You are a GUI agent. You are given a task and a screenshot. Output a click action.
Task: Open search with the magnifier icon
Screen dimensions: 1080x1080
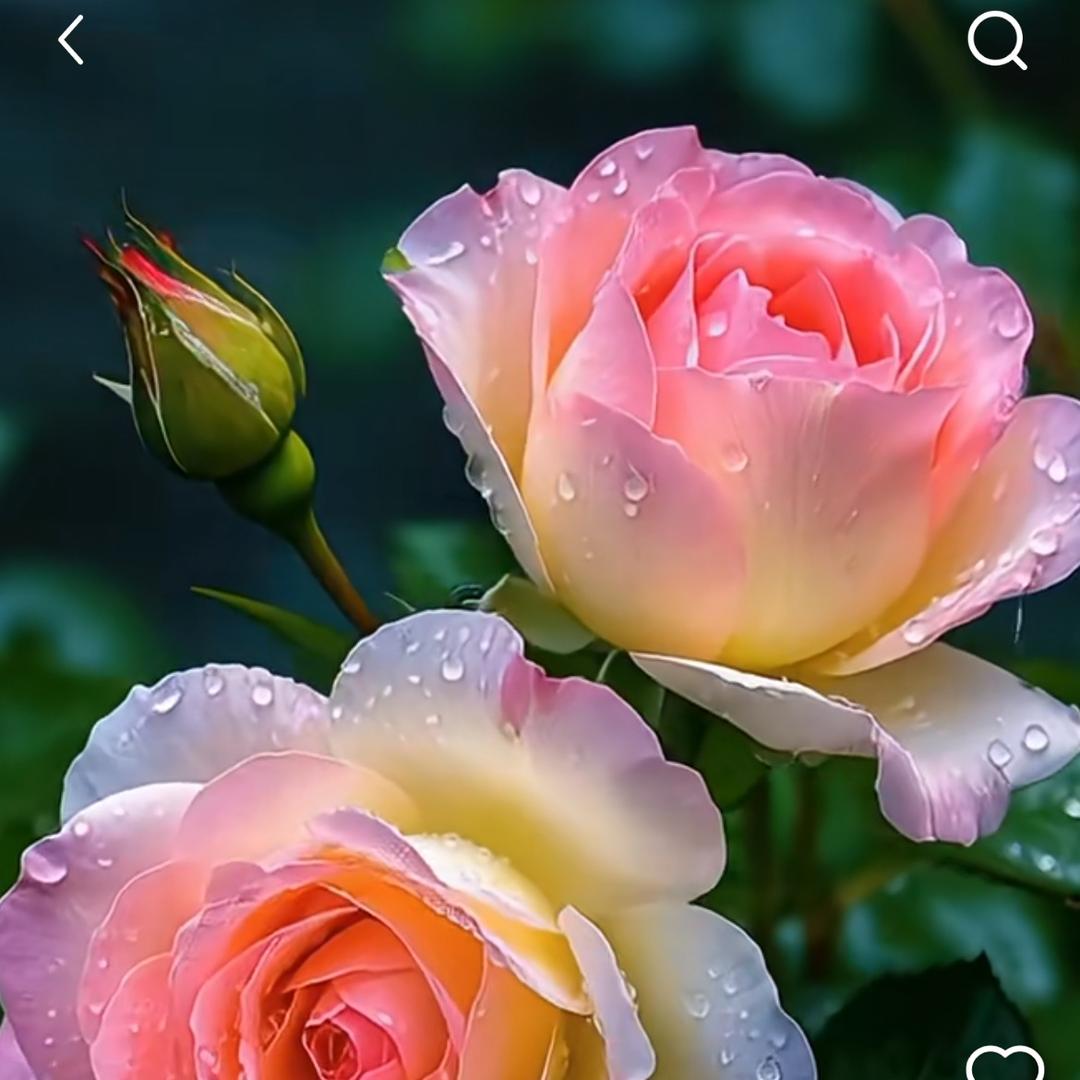point(997,40)
